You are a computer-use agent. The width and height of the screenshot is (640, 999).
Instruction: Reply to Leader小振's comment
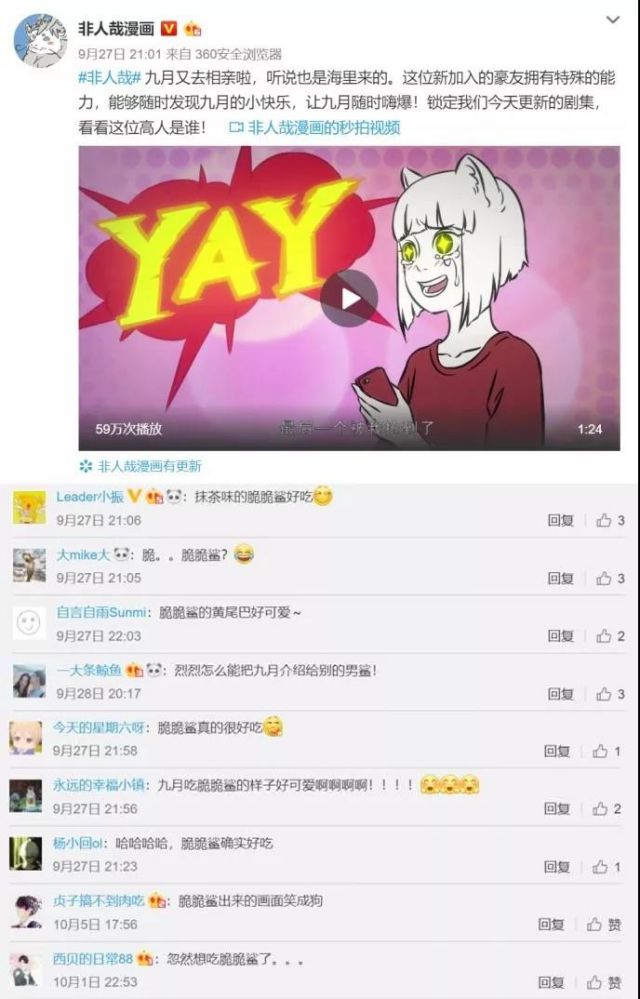(x=560, y=520)
